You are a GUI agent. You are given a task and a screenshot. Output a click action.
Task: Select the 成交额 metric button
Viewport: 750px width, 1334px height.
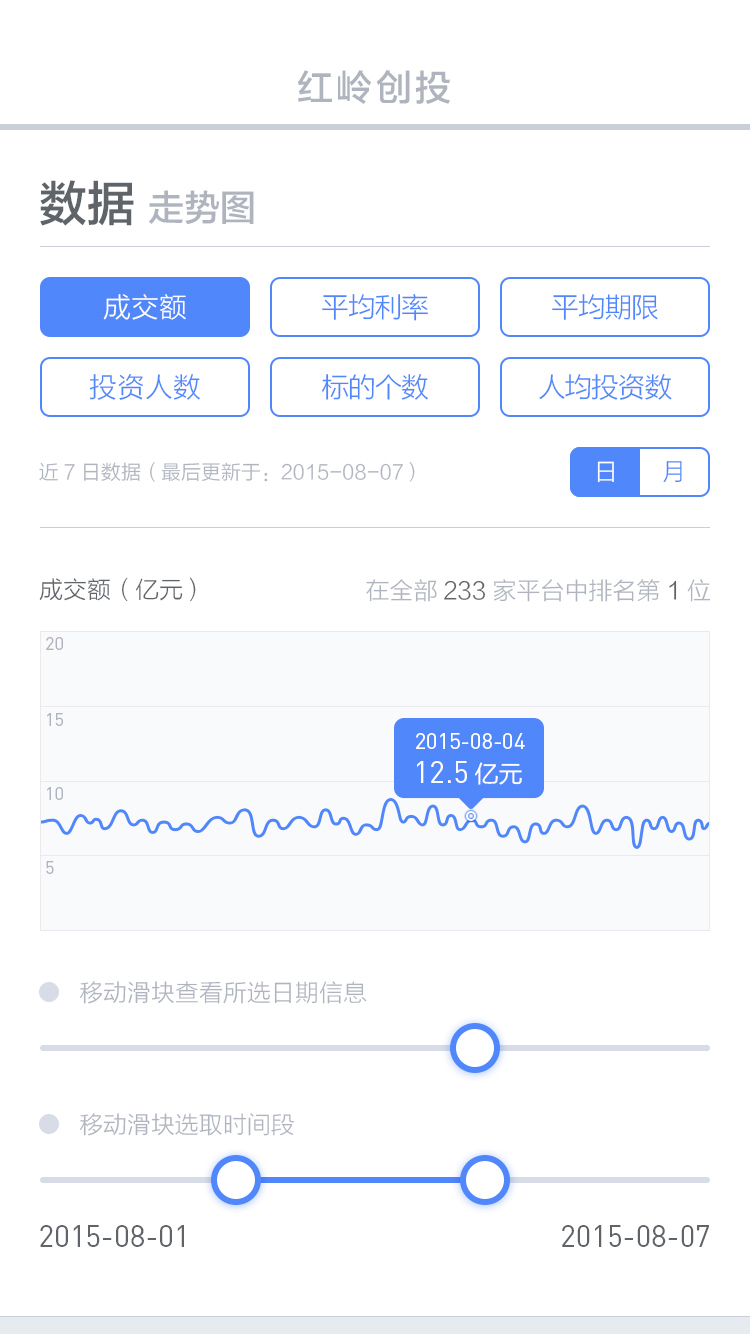(x=144, y=307)
